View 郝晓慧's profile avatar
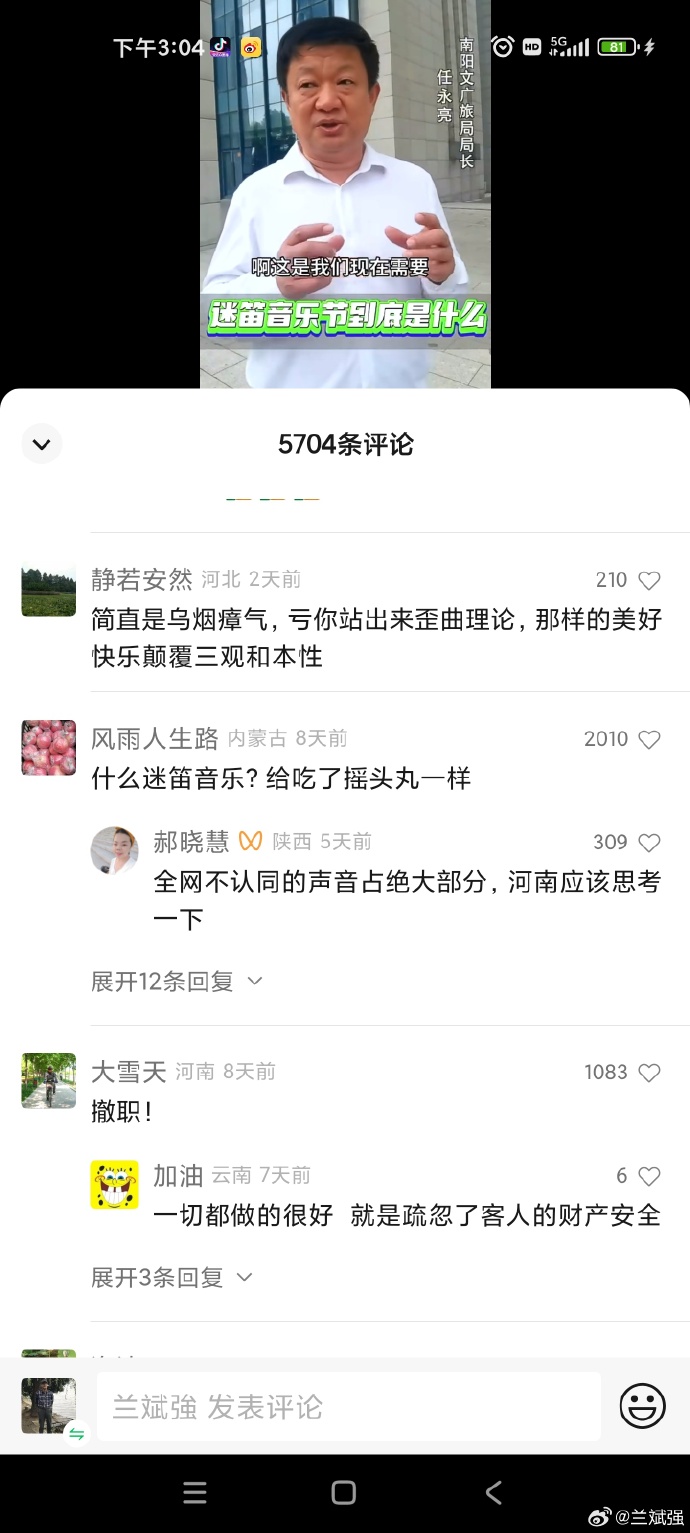This screenshot has height=1533, width=690. click(x=115, y=850)
